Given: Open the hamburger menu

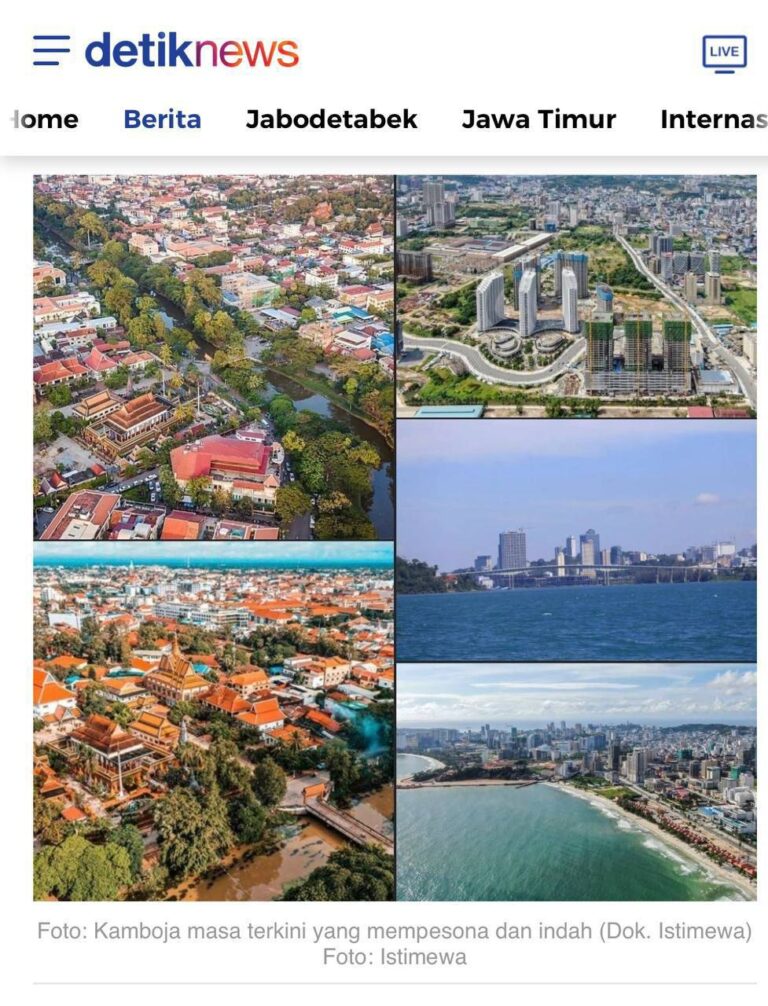Looking at the screenshot, I should (x=51, y=51).
